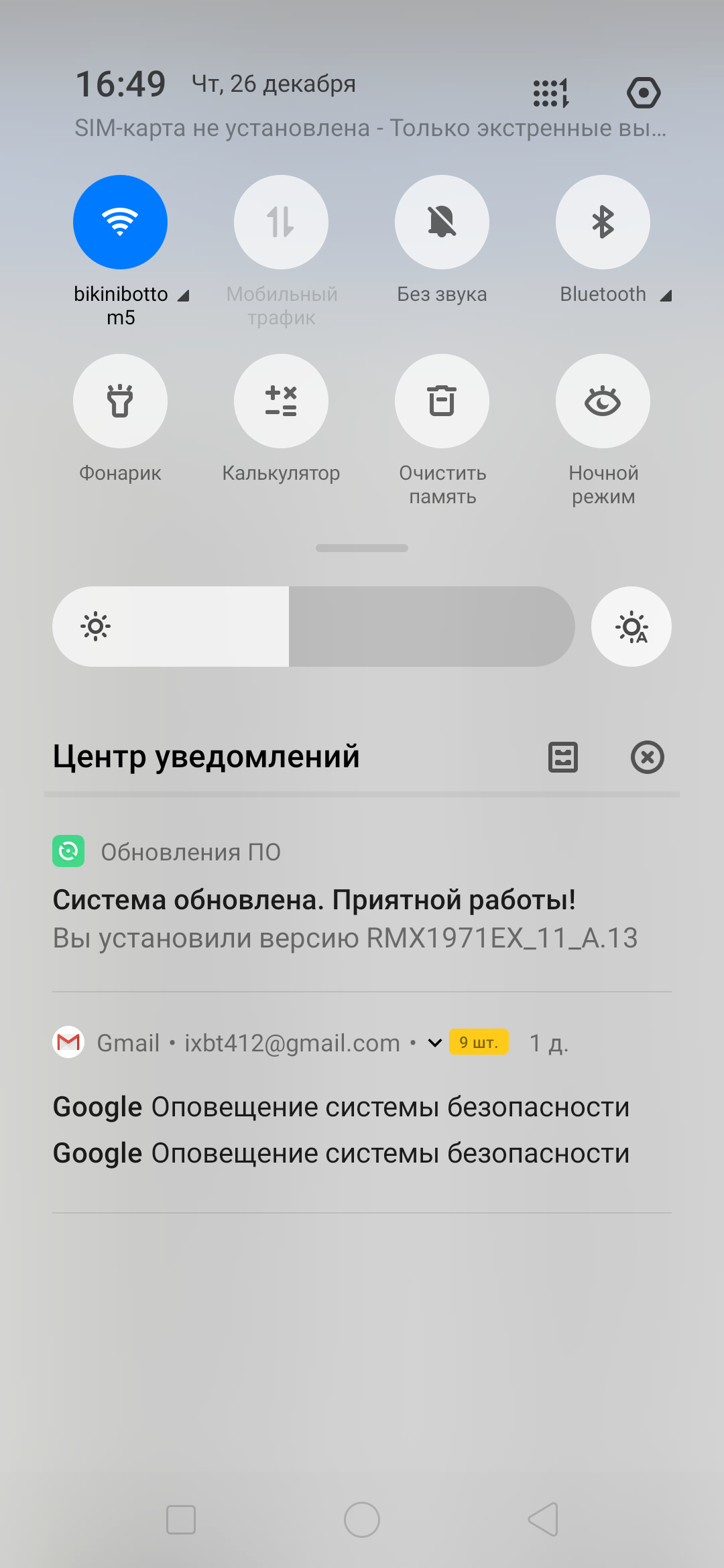Go to the home screen

click(x=362, y=1520)
